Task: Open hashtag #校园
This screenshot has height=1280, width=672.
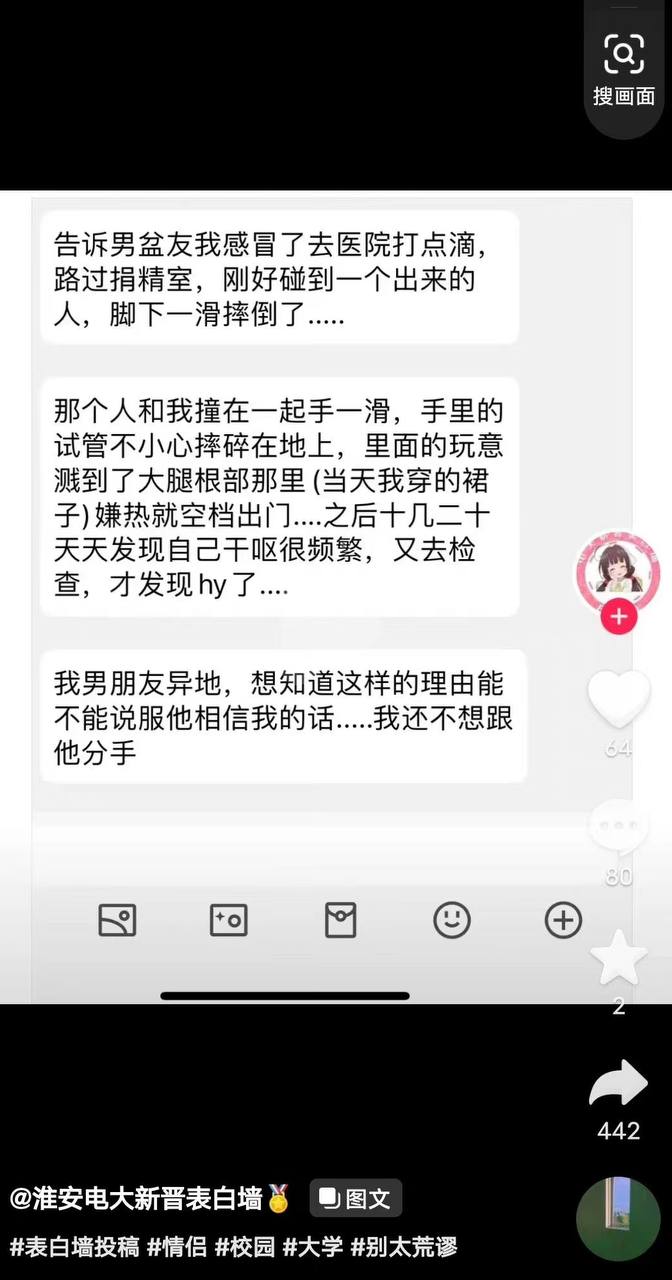Action: [x=245, y=1247]
